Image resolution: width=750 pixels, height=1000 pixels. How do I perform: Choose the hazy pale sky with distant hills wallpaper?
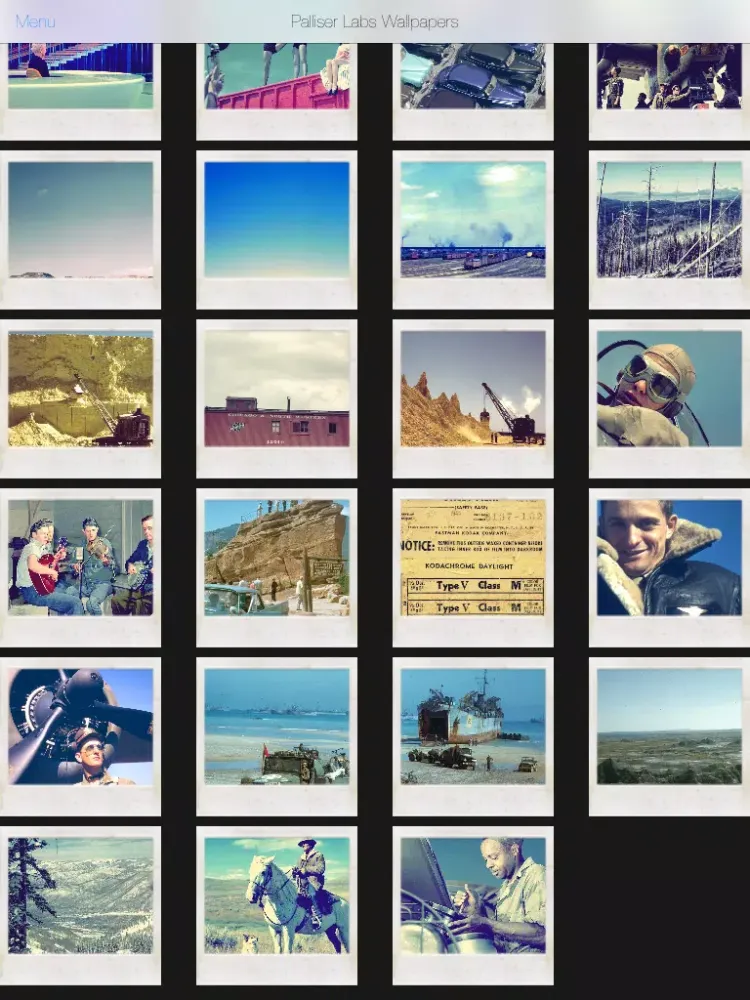pos(81,220)
